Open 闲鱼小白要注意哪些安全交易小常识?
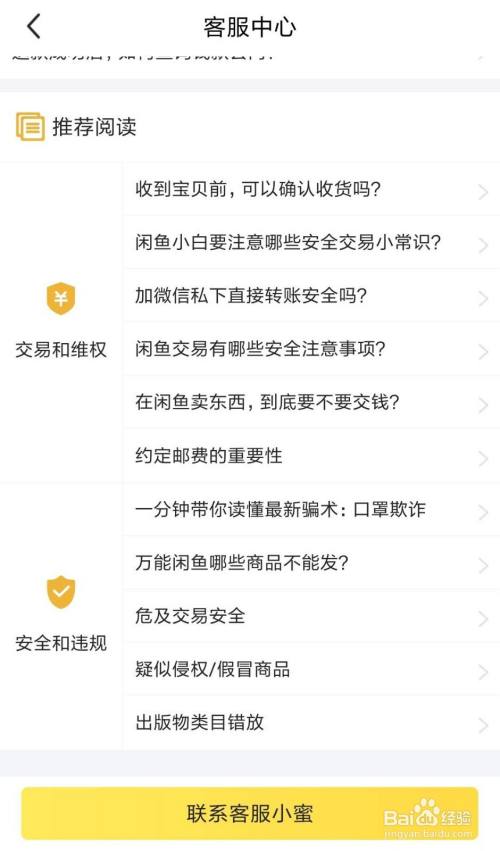 (x=311, y=242)
